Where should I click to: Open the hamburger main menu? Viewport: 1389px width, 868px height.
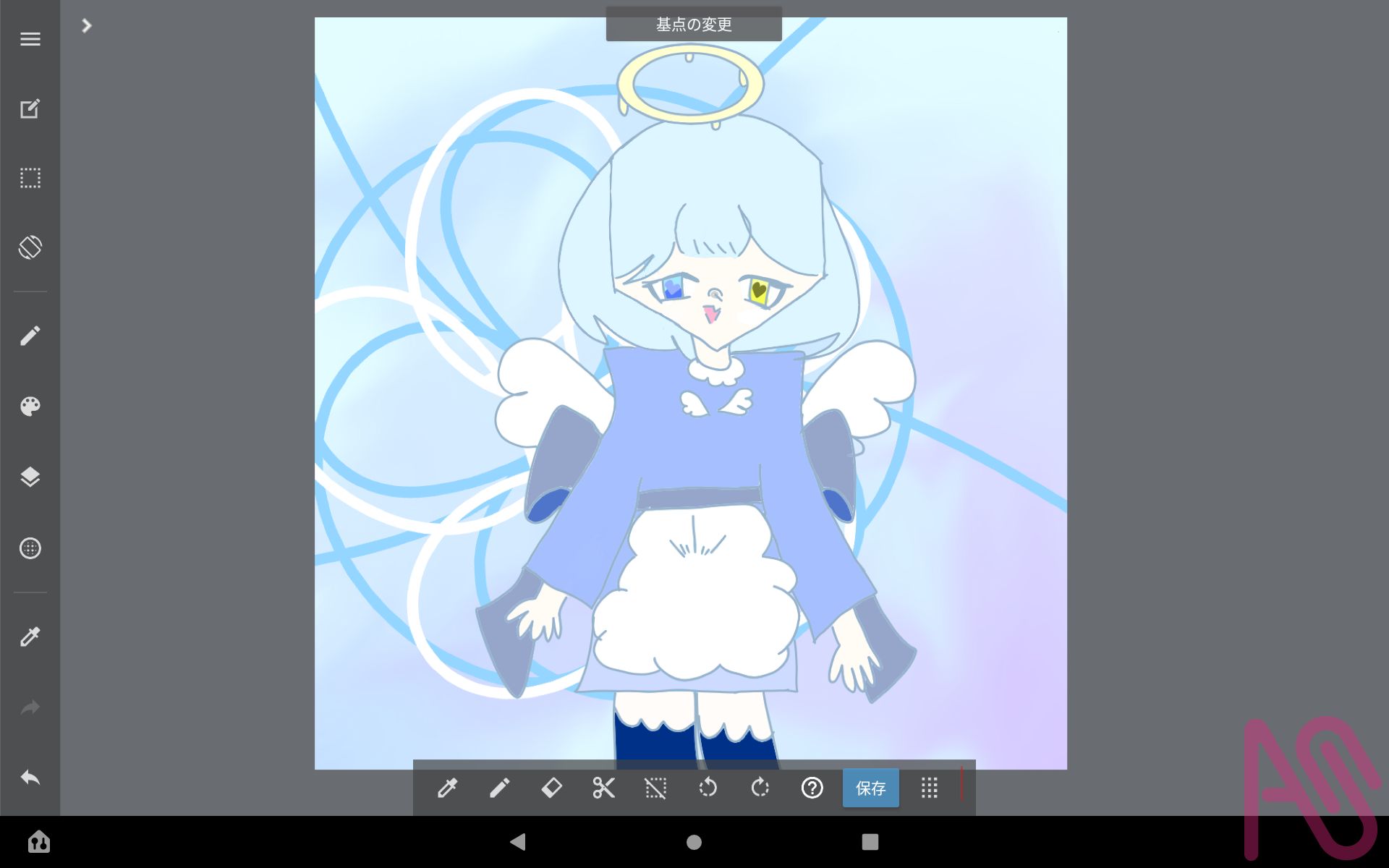click(30, 39)
